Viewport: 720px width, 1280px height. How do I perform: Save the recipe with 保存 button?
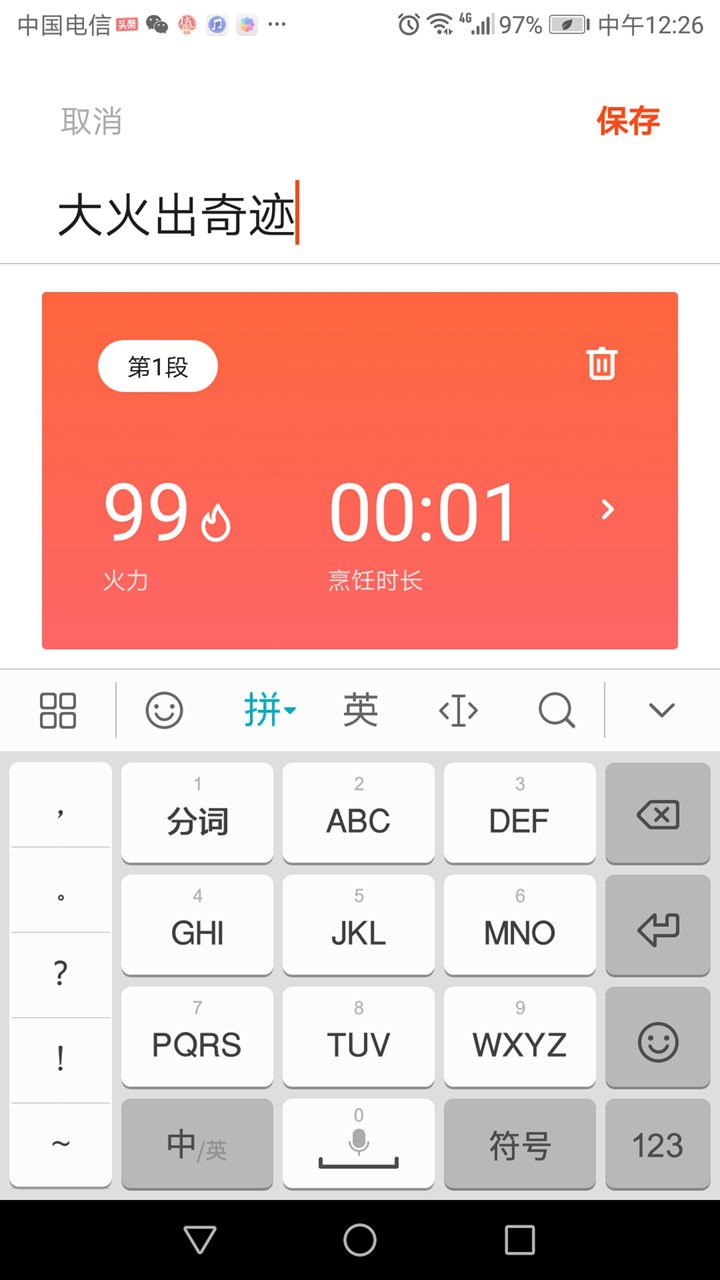pos(628,121)
